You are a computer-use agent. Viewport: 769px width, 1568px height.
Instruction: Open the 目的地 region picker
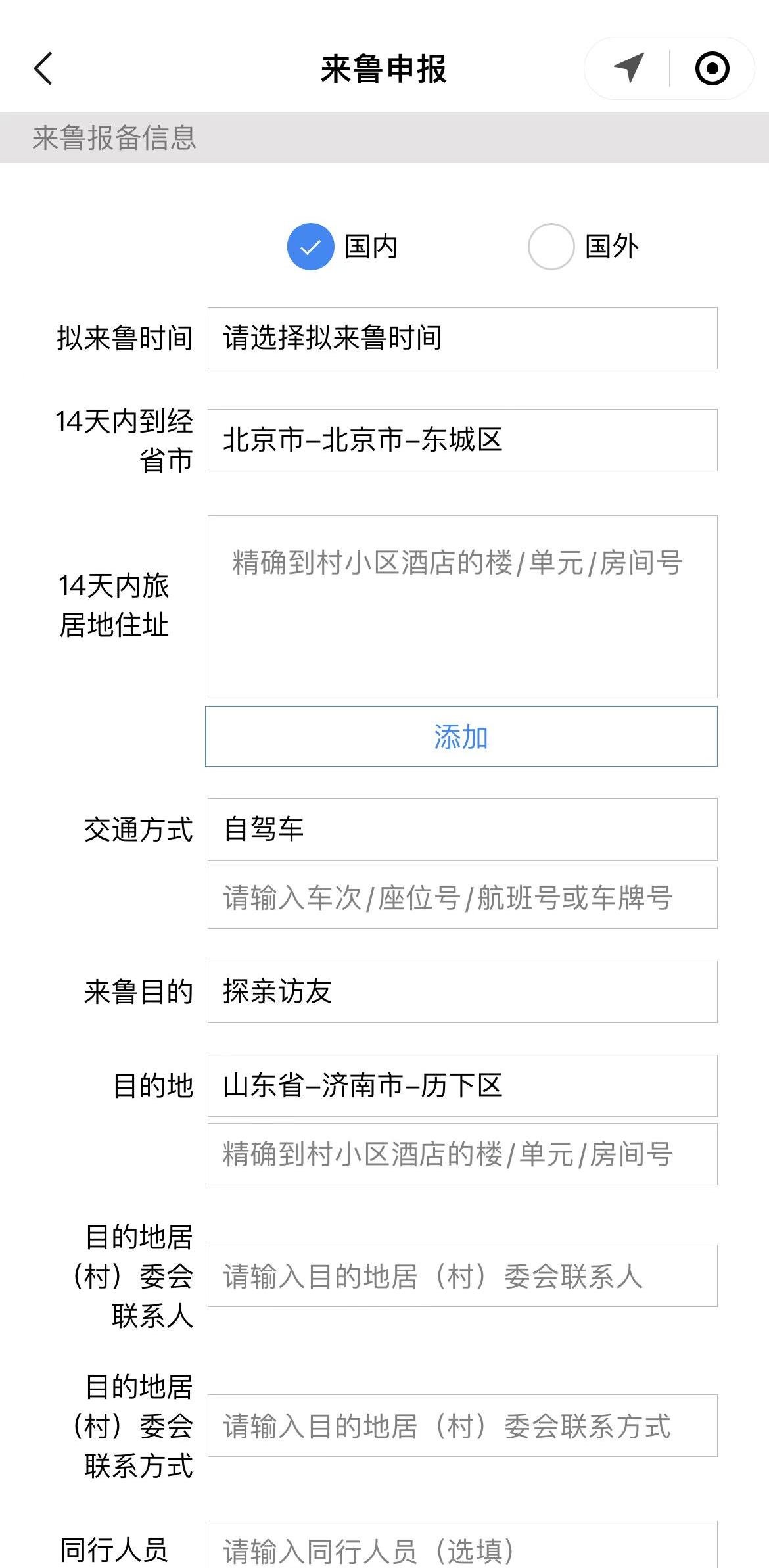pos(462,1086)
